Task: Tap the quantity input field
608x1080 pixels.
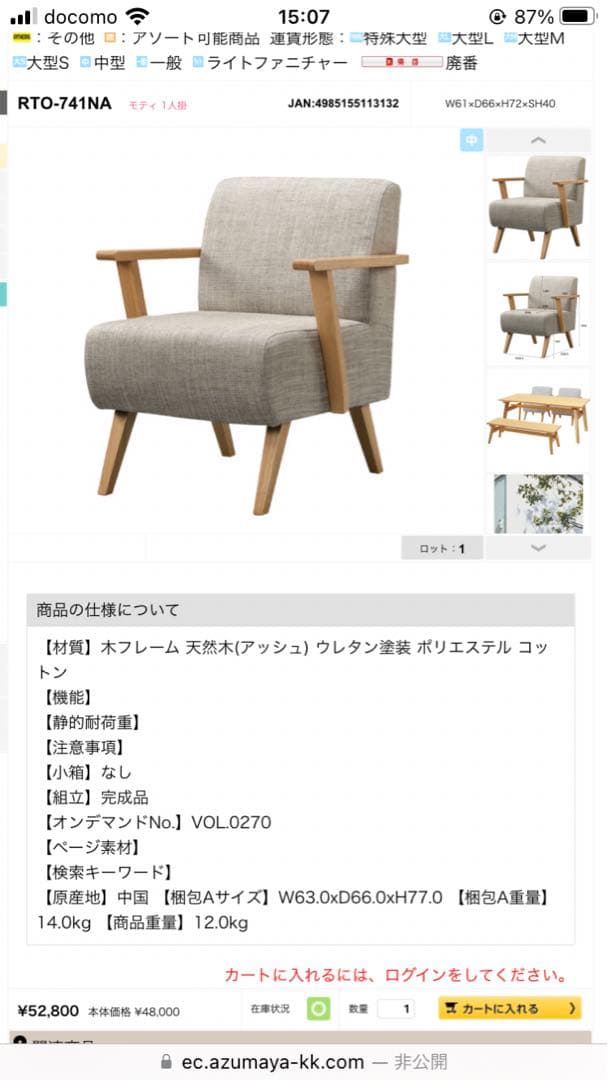Action: point(396,1009)
